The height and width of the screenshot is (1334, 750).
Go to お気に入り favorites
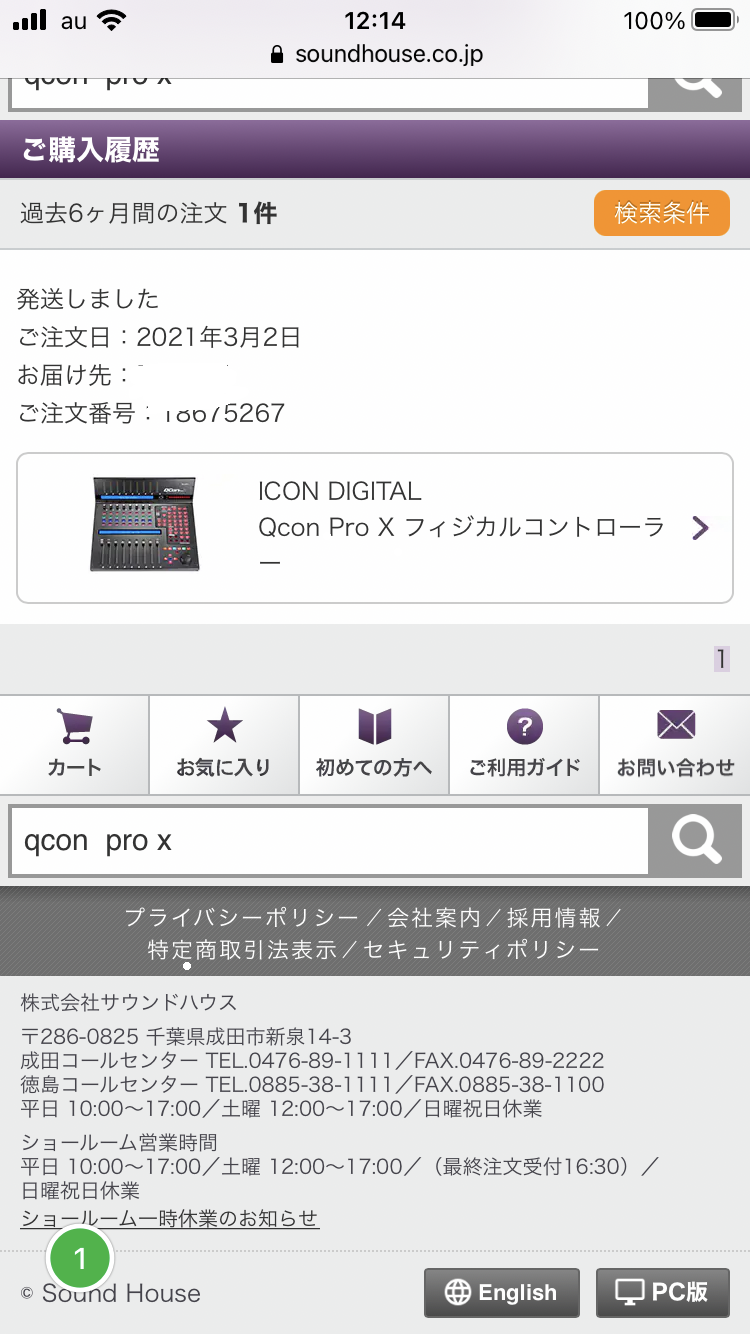[x=224, y=744]
